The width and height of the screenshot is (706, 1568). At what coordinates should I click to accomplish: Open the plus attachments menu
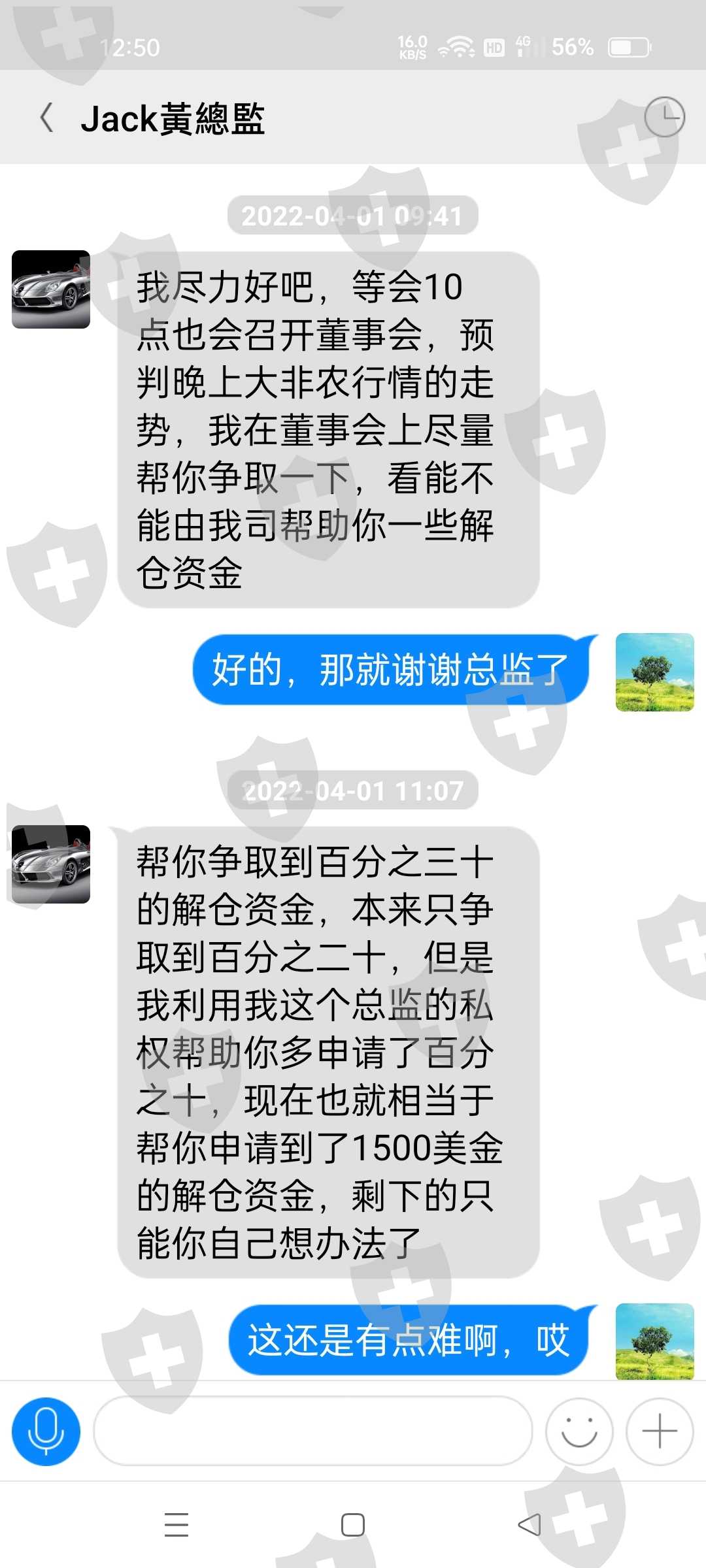(660, 1431)
